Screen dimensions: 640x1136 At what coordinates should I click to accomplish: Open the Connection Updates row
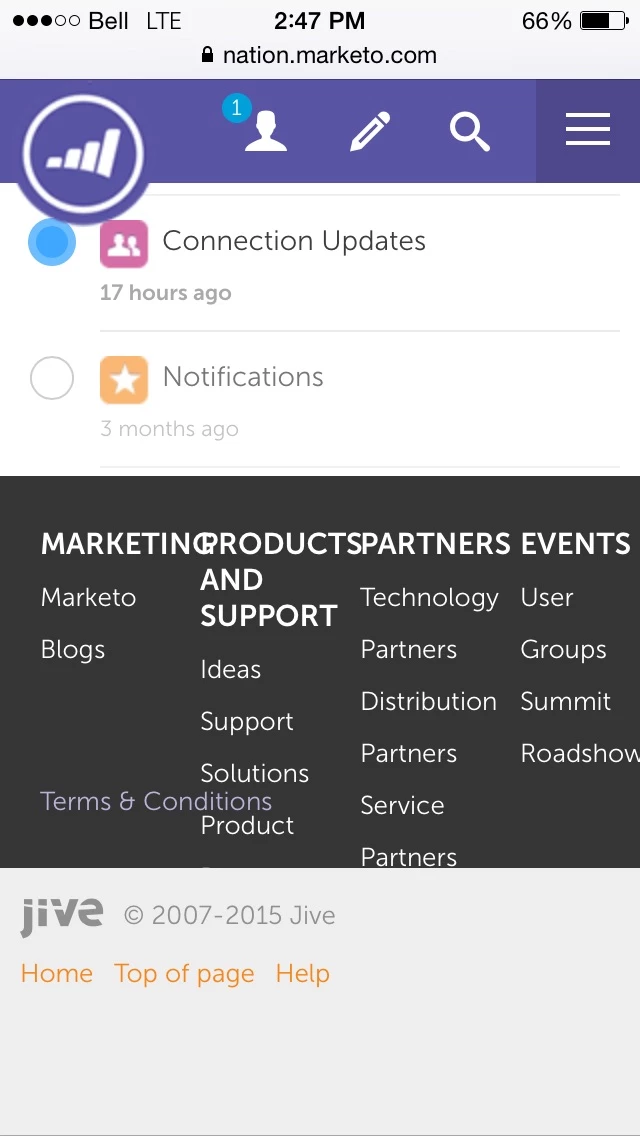coord(293,241)
